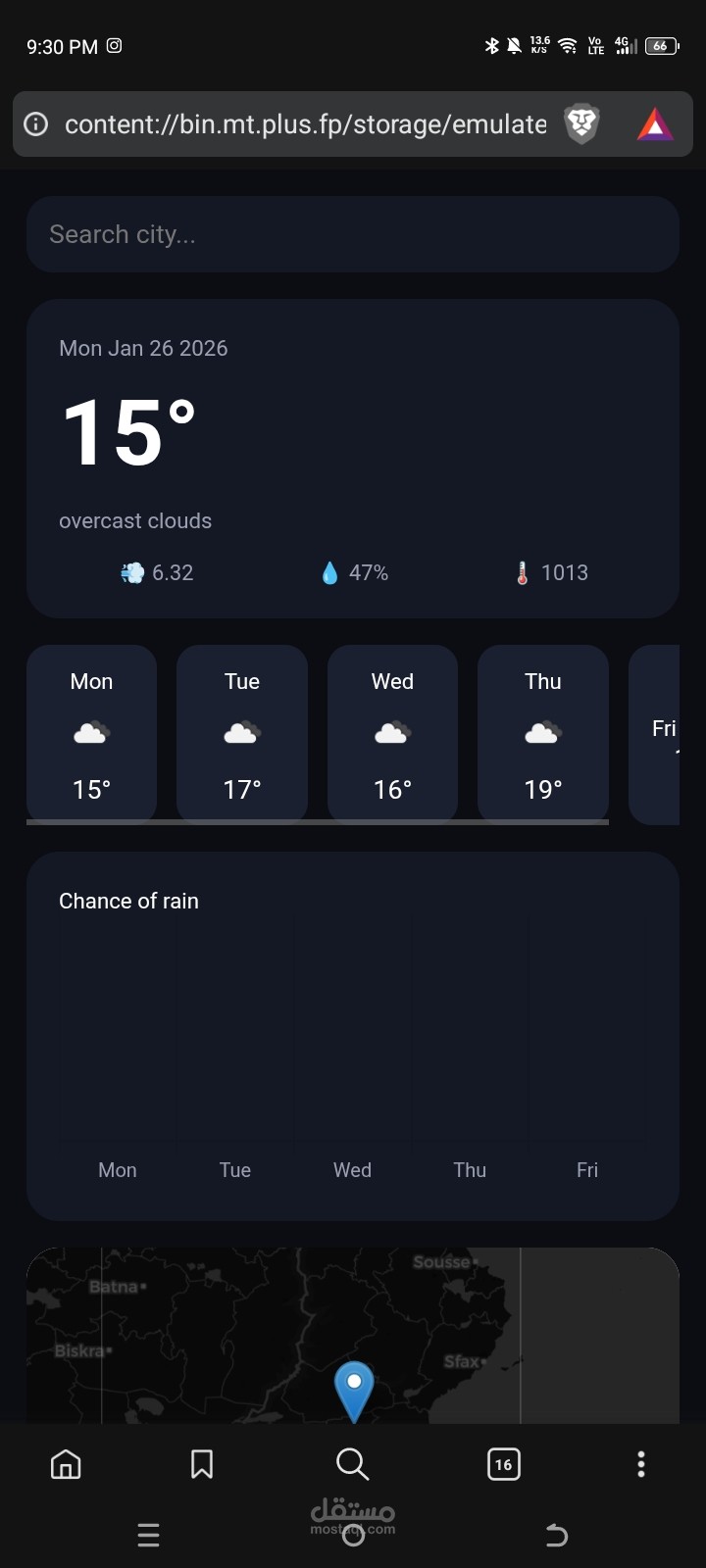This screenshot has width=706, height=1568.
Task: Open the tab switcher showing 16 tabs
Action: coord(503,1464)
